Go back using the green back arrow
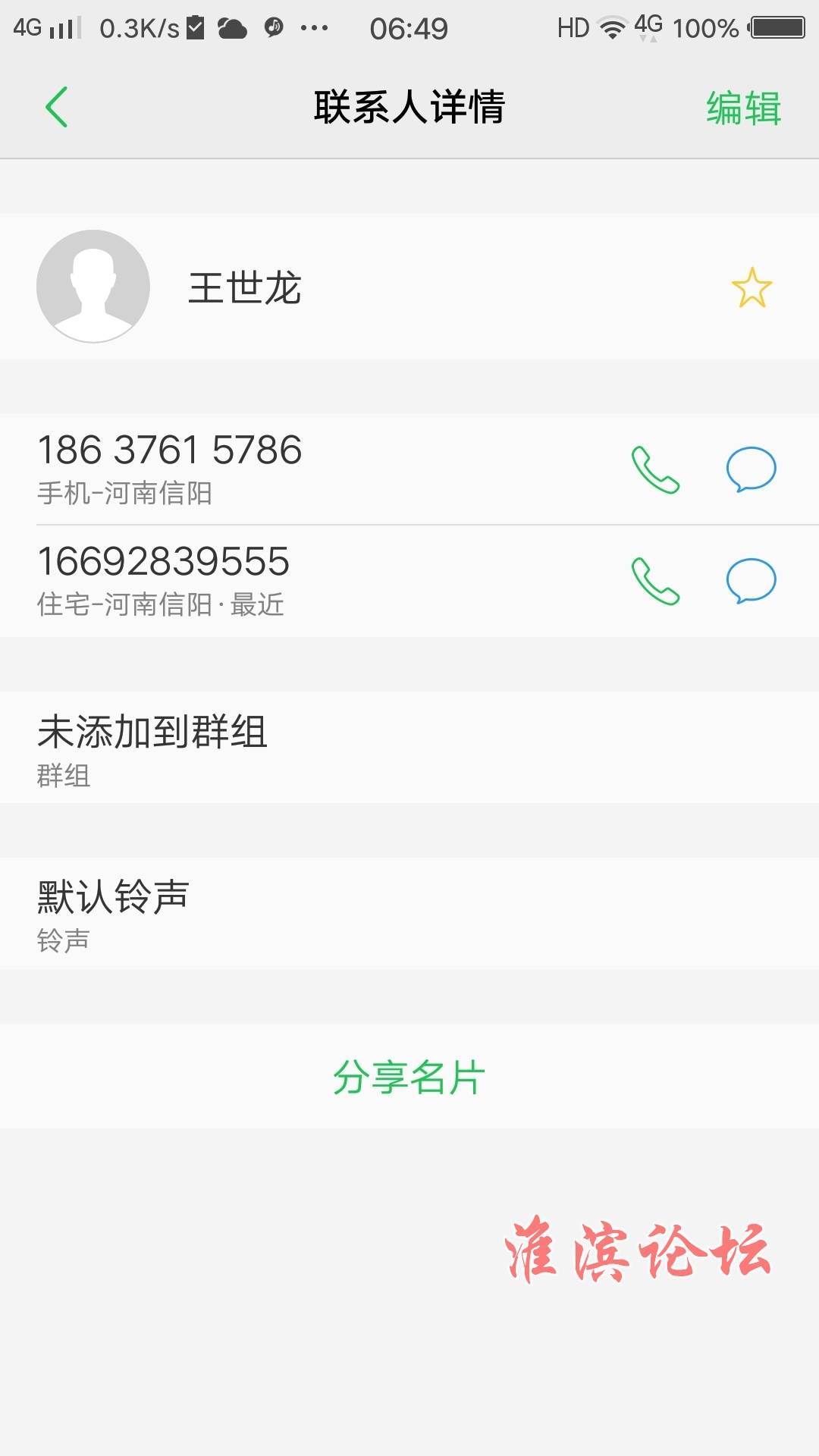819x1456 pixels. pos(57,107)
